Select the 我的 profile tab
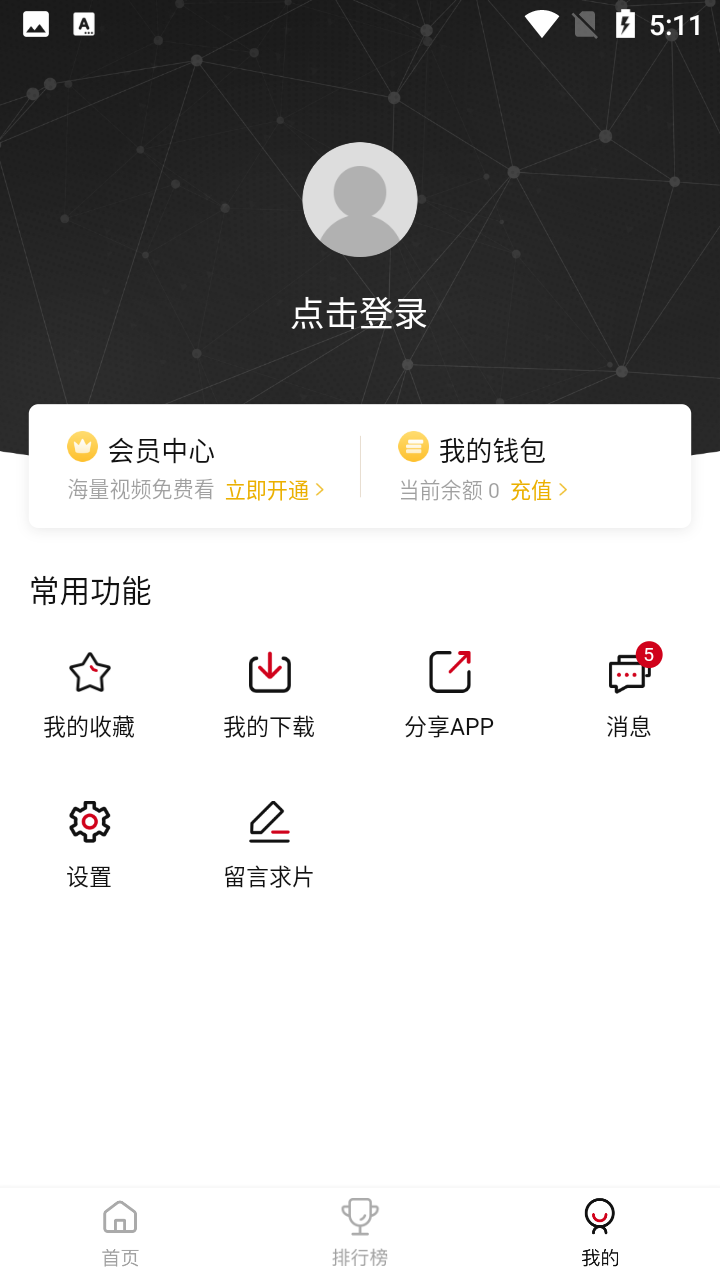720x1280 pixels. point(598,1230)
